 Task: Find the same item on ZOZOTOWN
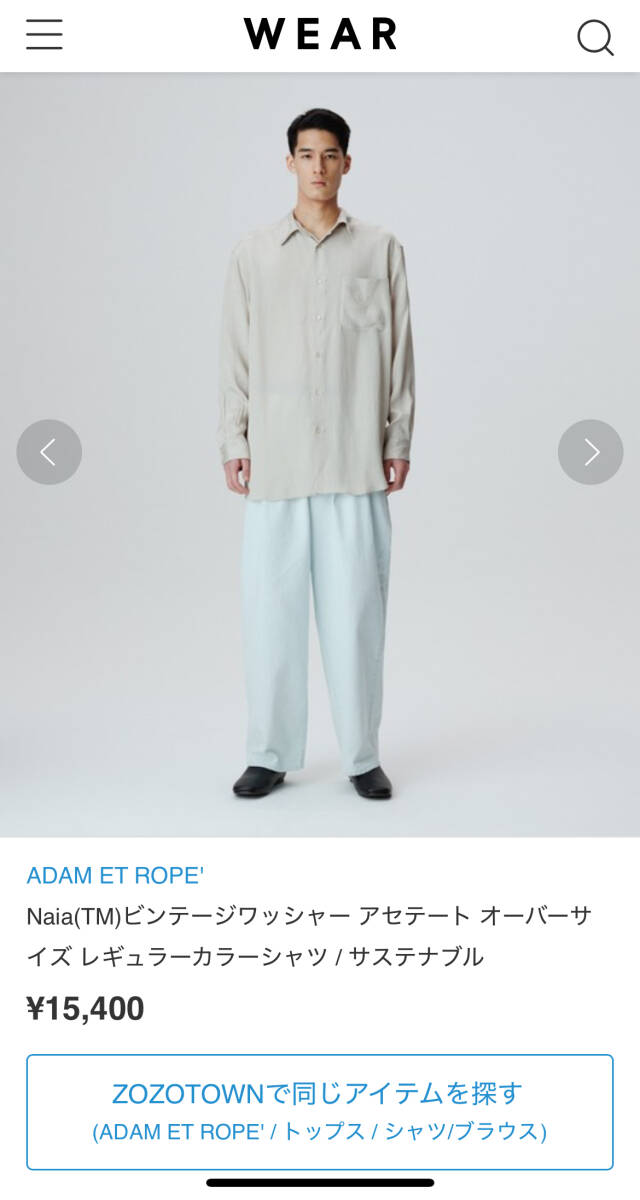319,1111
